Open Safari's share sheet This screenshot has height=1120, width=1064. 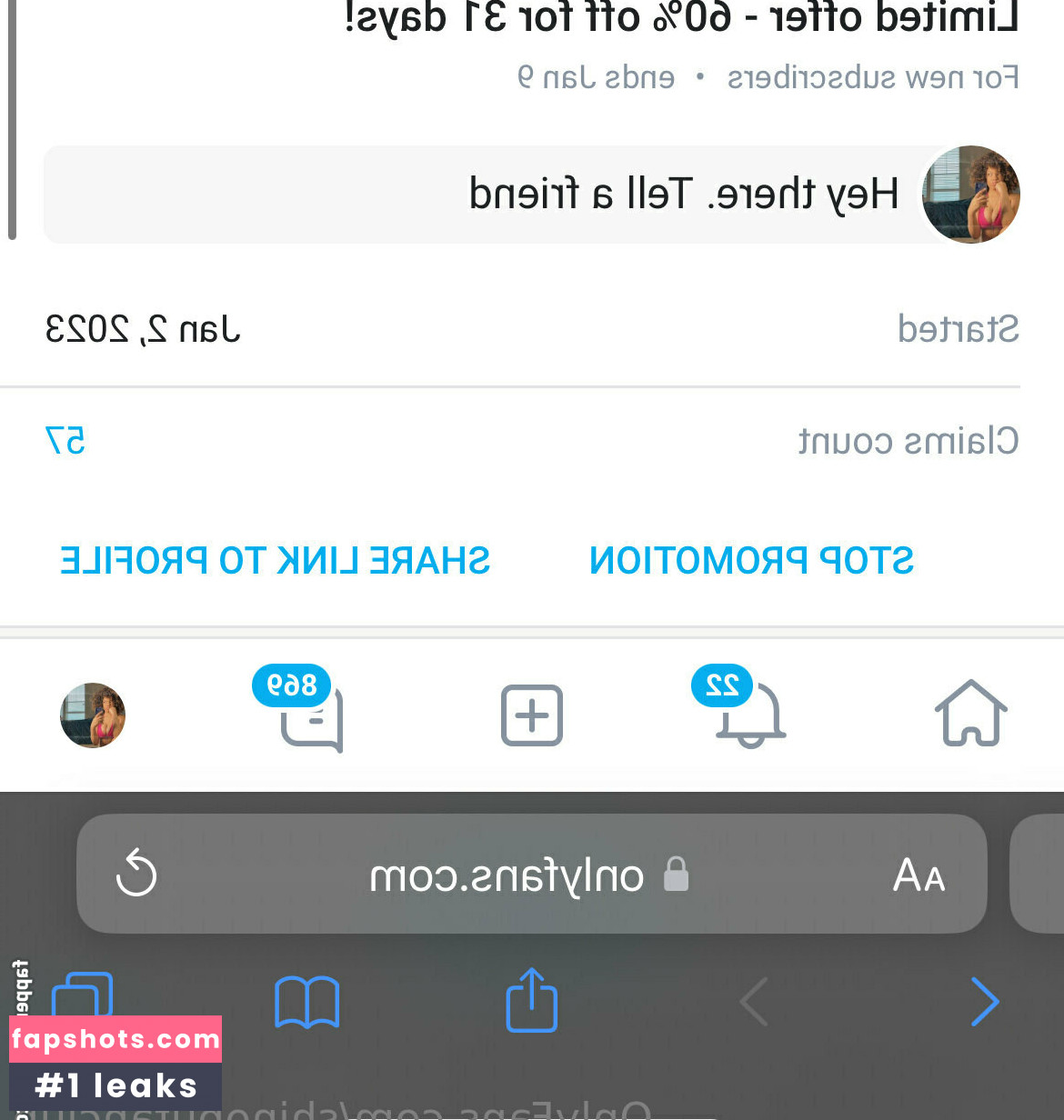[x=531, y=1000]
